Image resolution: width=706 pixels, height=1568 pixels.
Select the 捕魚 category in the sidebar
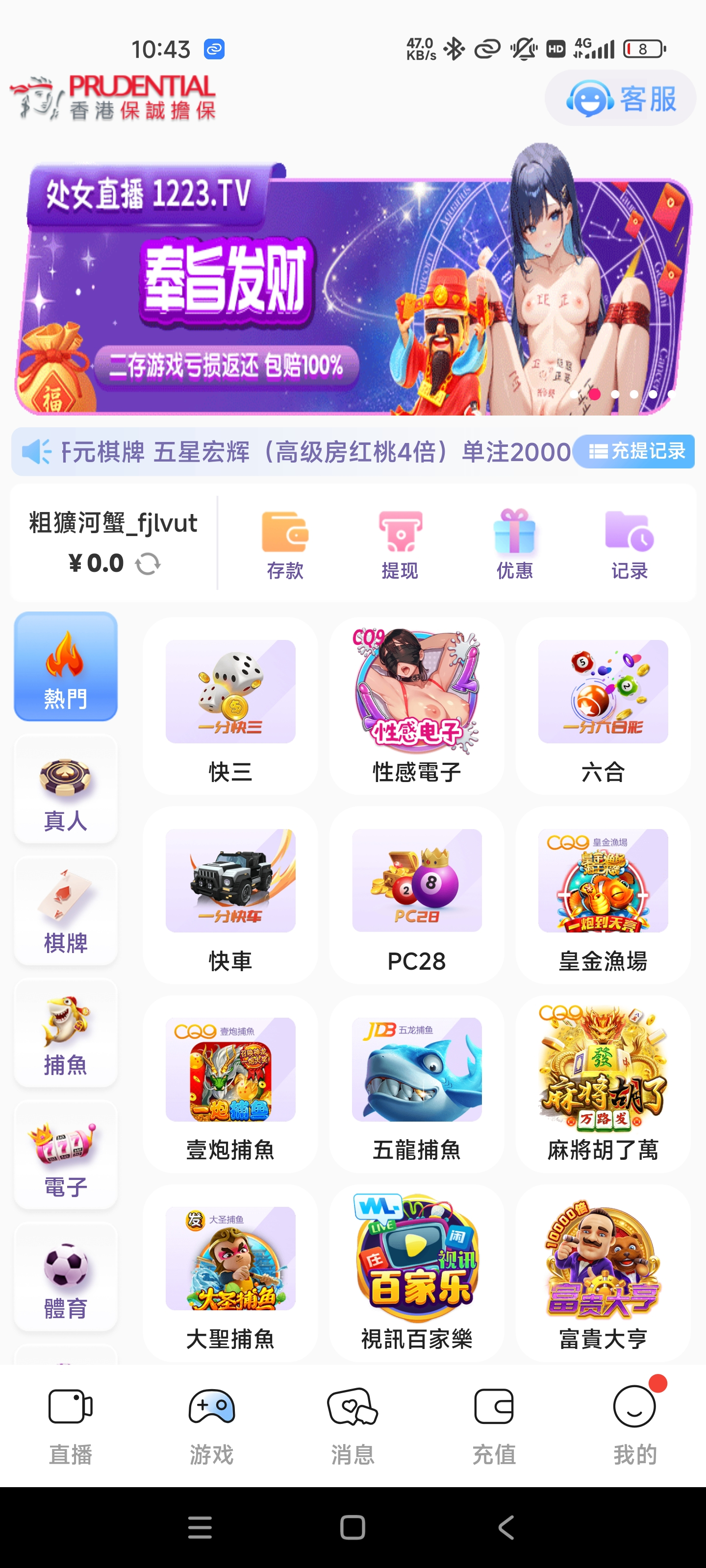pos(66,1033)
